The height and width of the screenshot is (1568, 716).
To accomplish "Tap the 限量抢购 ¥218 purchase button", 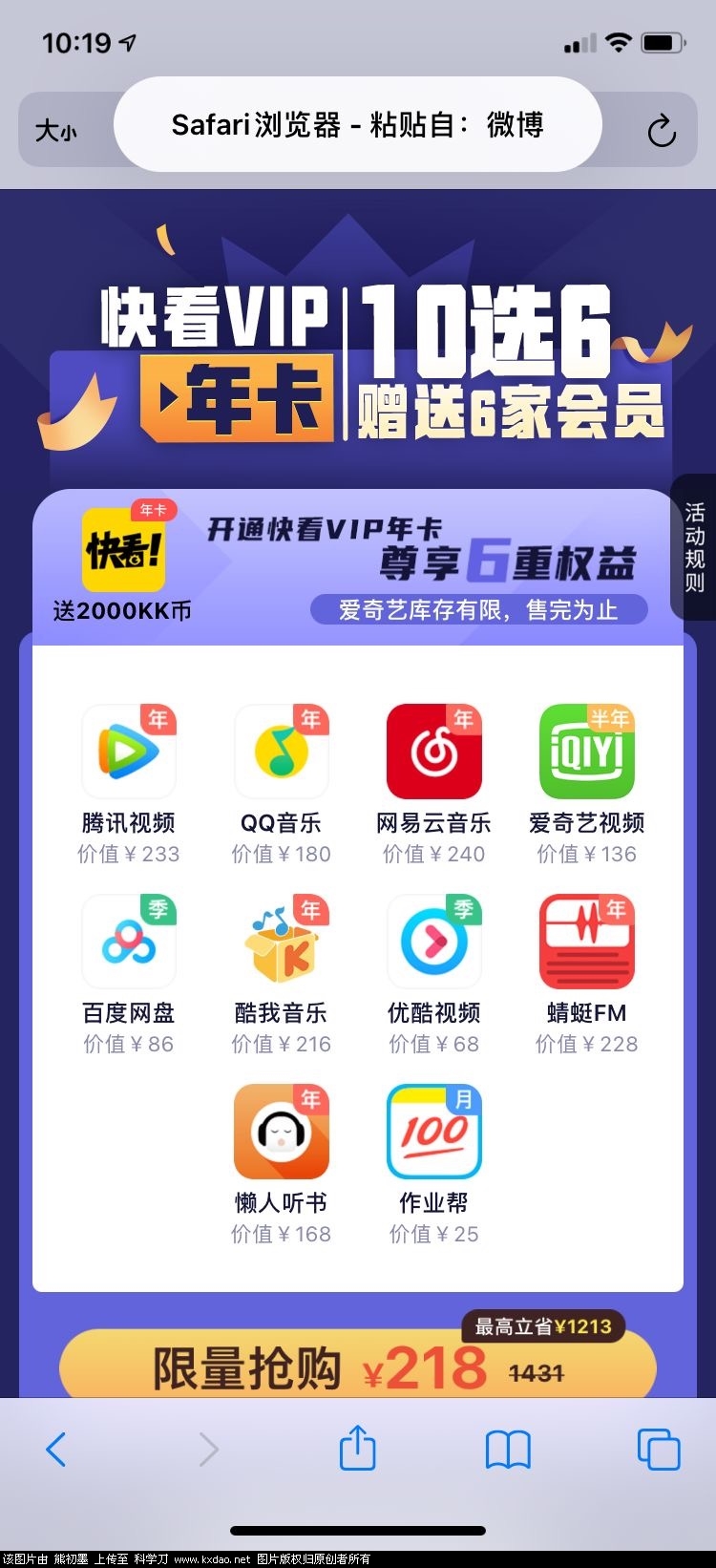I will pos(358,1367).
